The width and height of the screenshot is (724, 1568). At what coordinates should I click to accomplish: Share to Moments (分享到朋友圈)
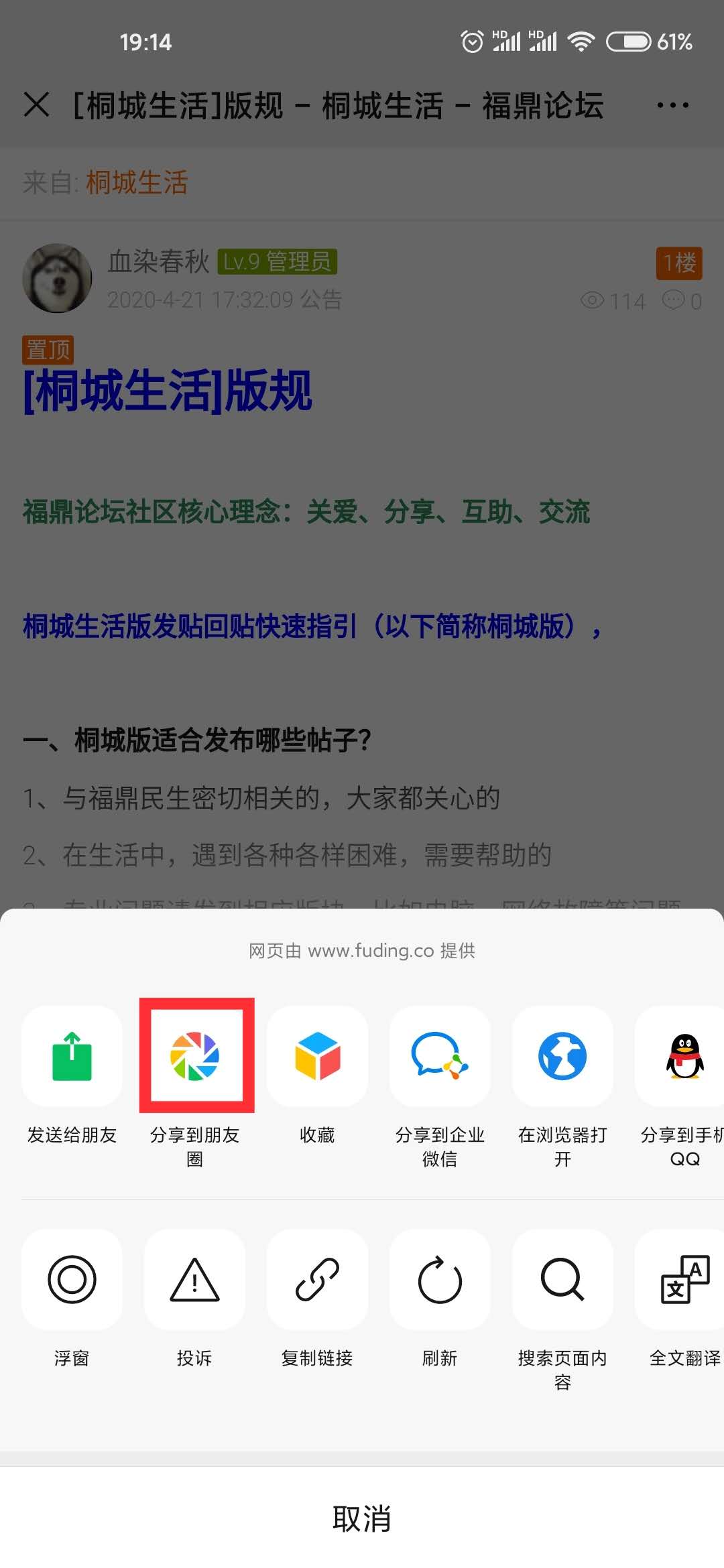coord(195,1057)
